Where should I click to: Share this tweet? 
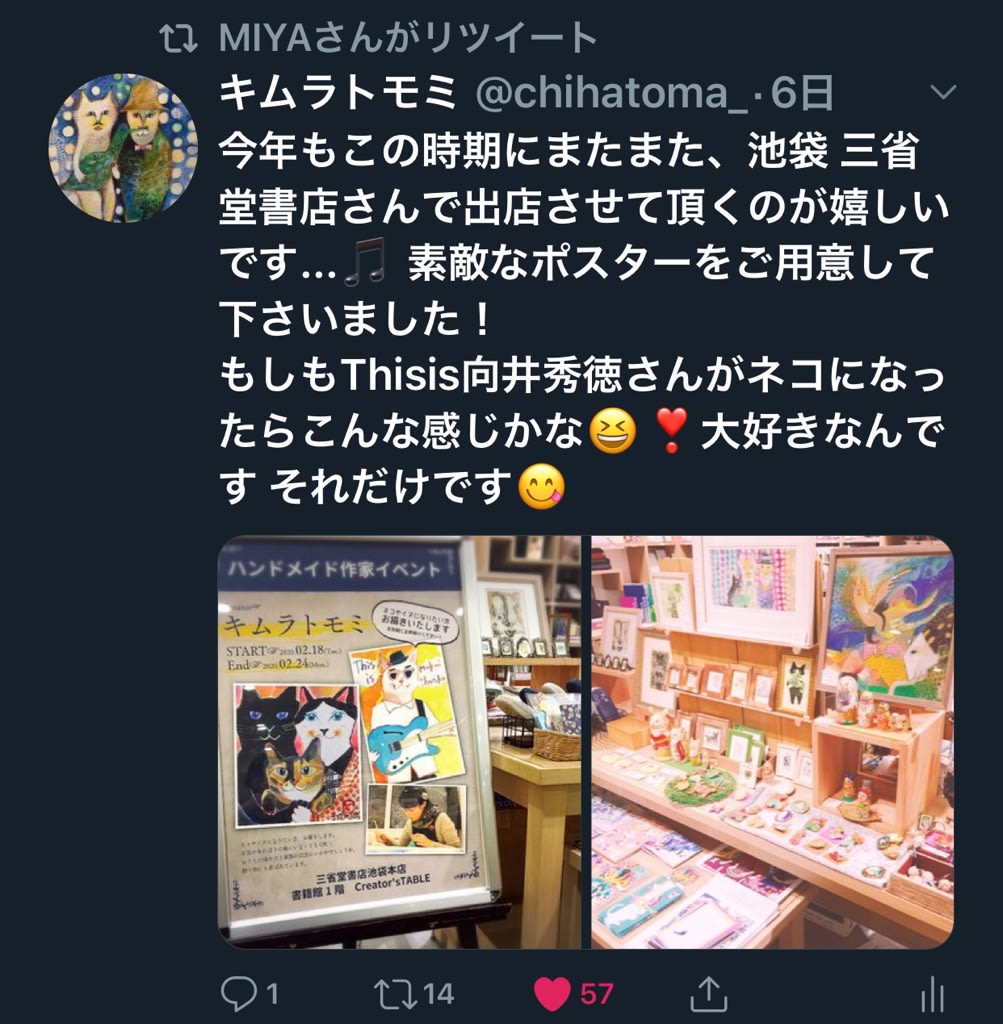point(708,993)
